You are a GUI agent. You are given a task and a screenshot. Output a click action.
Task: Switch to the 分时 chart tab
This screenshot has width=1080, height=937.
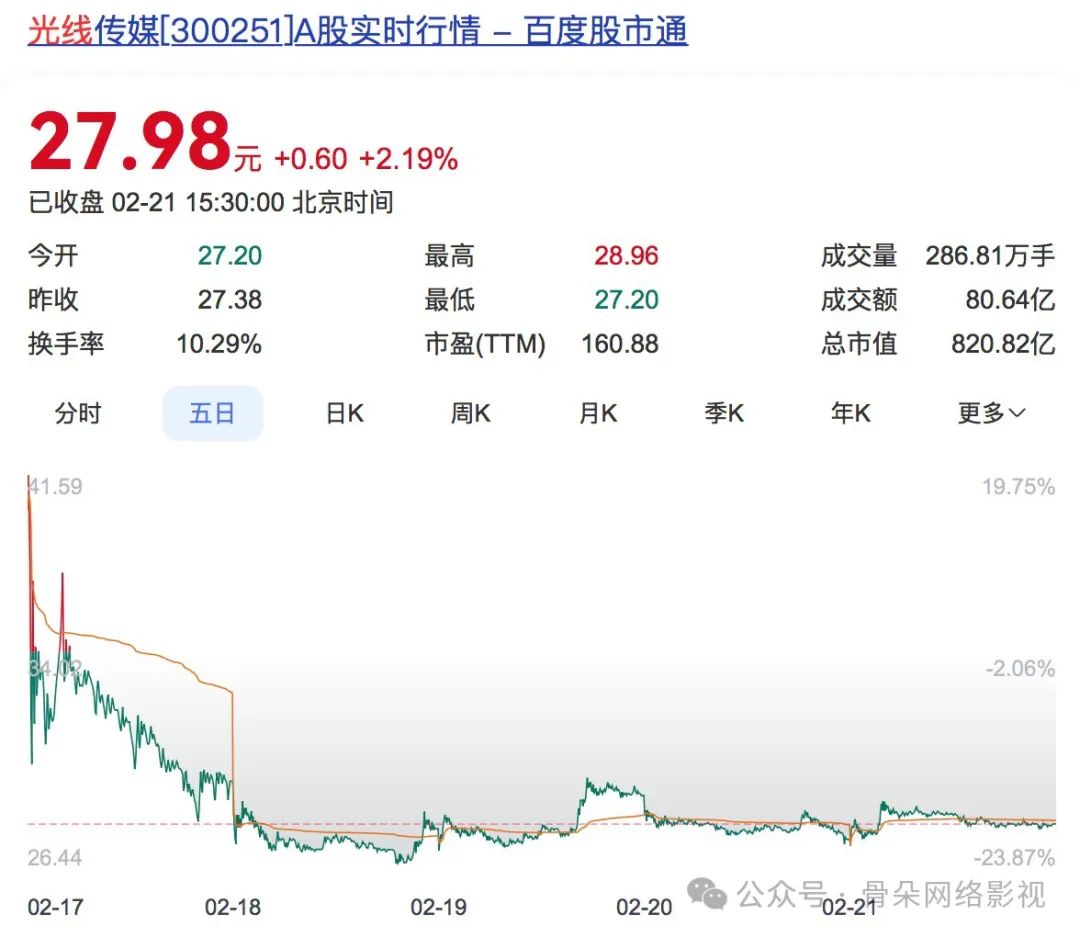pyautogui.click(x=78, y=413)
